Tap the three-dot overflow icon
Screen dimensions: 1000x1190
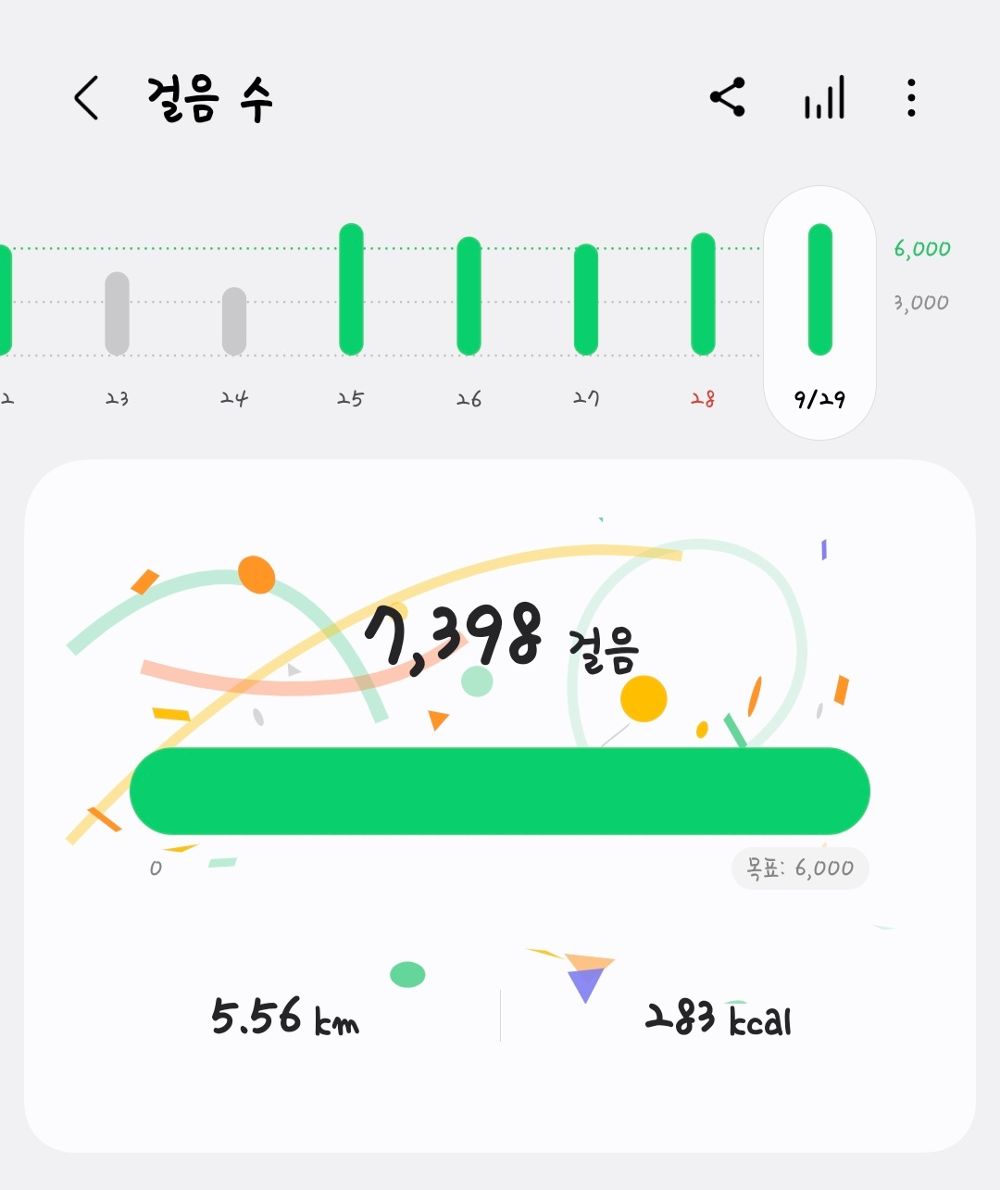tap(911, 97)
